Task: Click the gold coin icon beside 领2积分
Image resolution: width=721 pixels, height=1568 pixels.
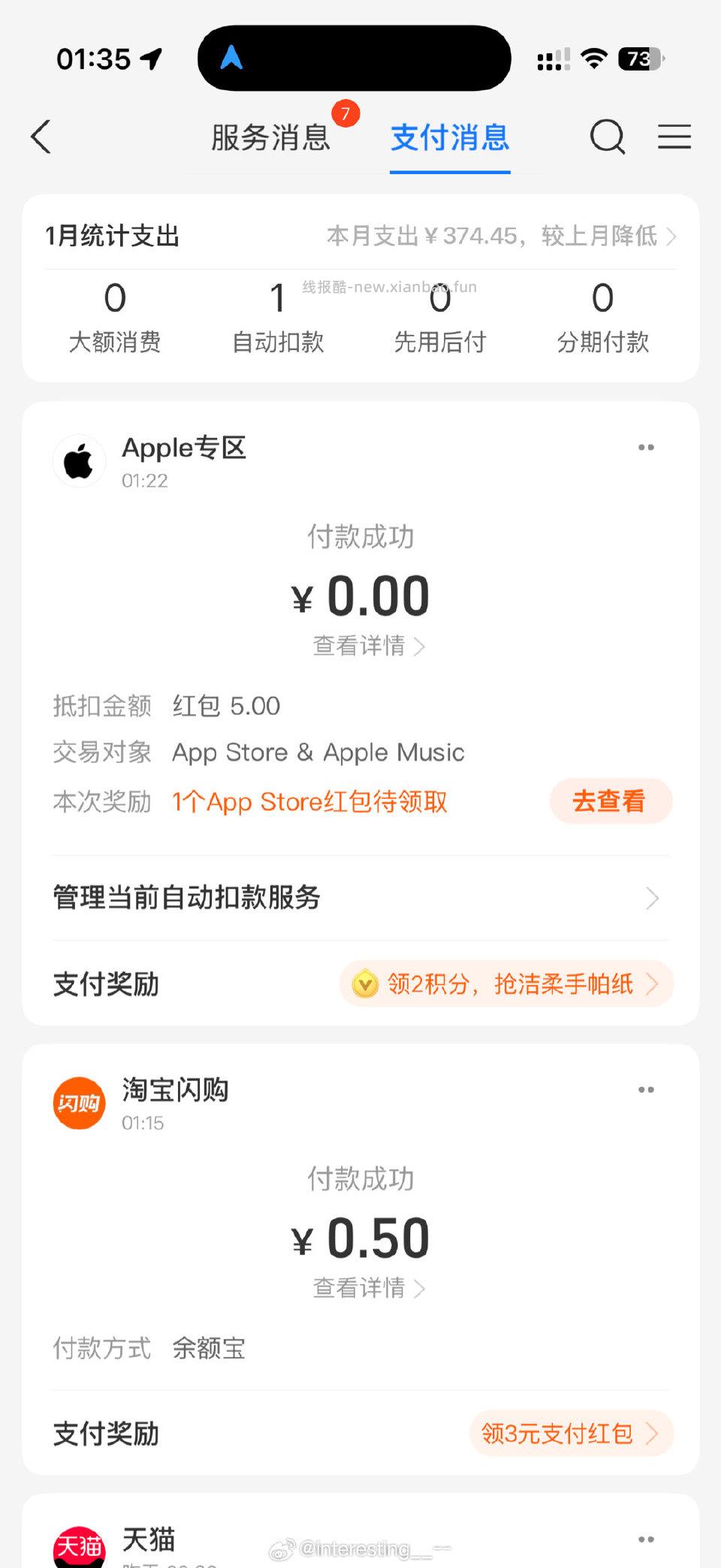Action: [x=364, y=984]
